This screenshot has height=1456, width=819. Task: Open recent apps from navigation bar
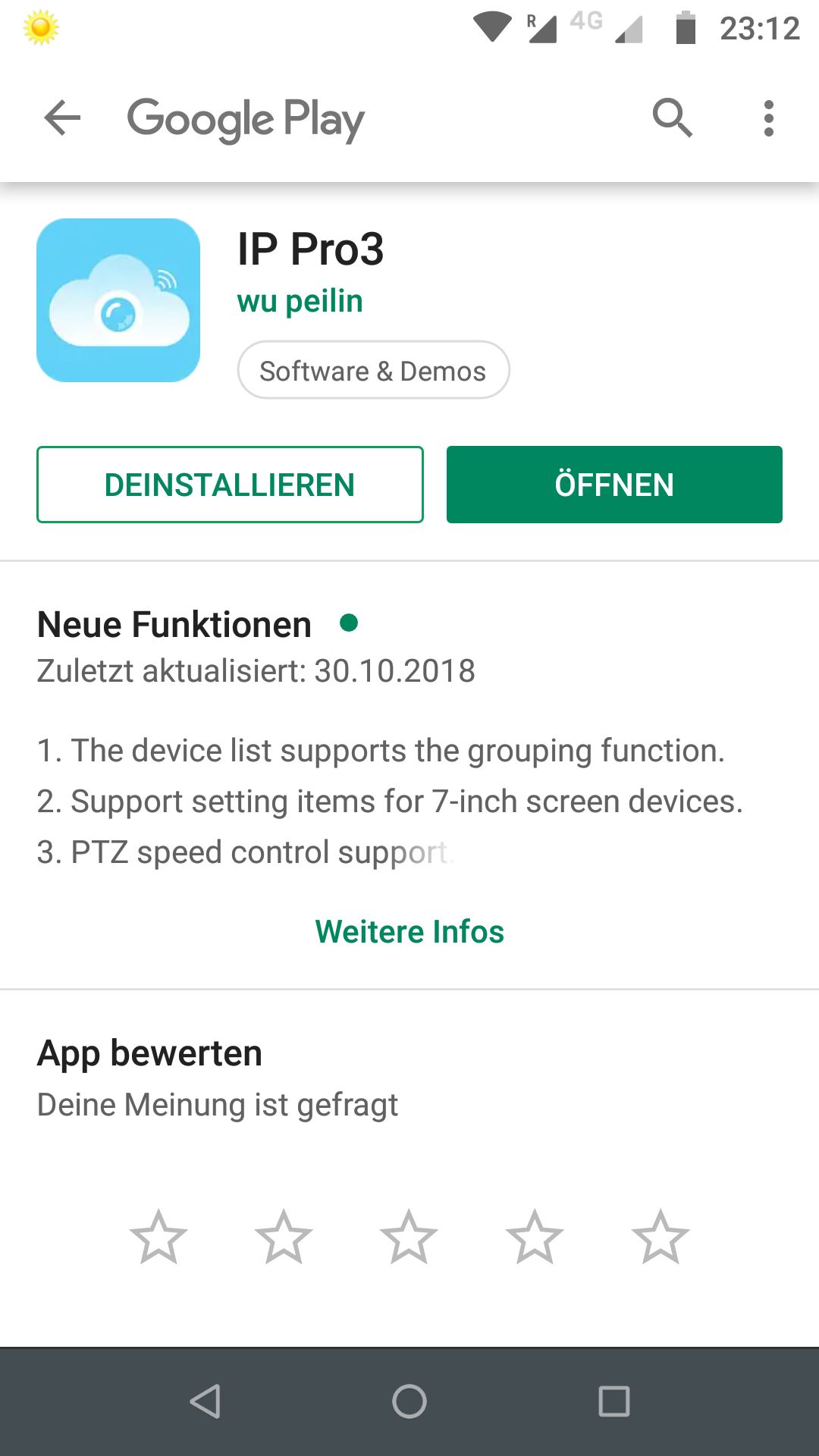[613, 1401]
